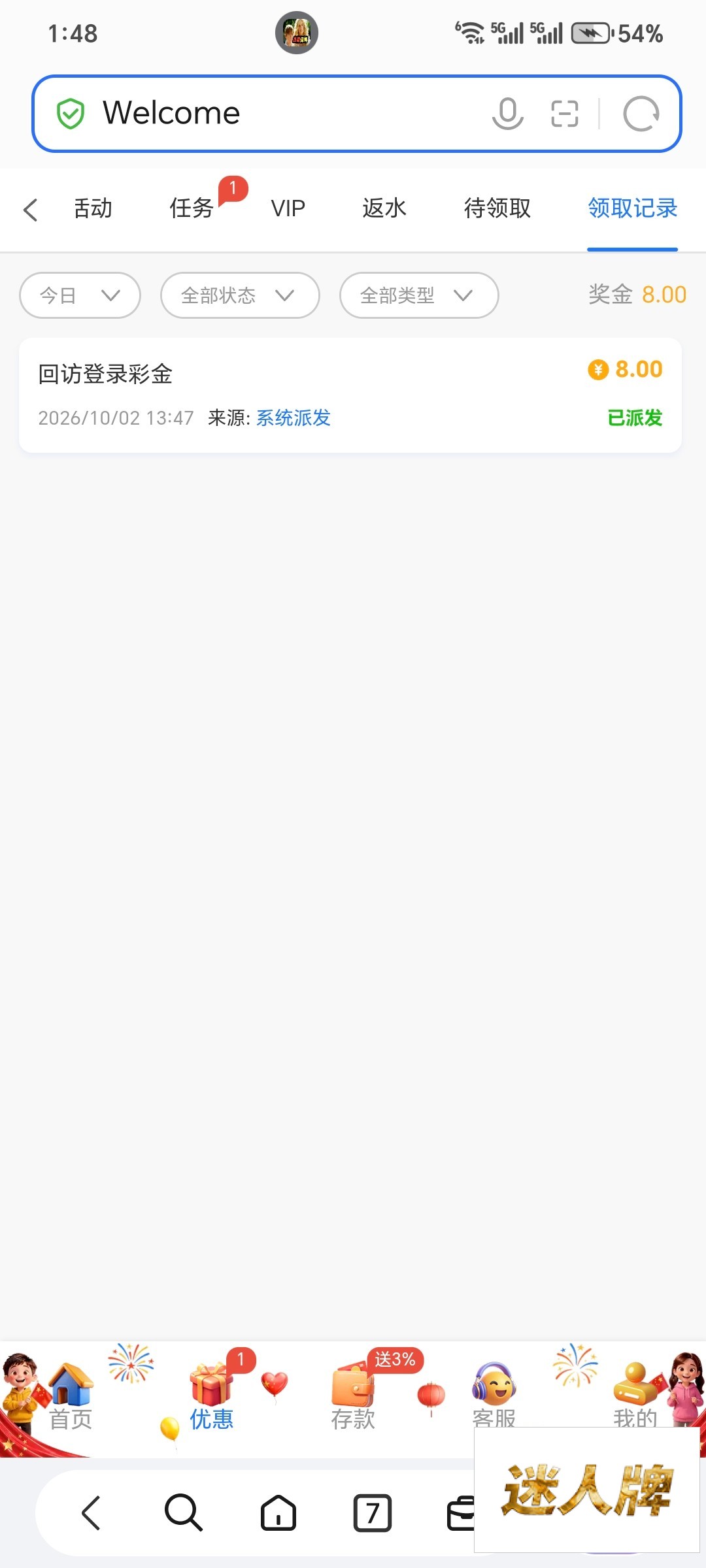This screenshot has height=1568, width=706.
Task: Go back using the arrow beside the tabs
Action: 30,210
